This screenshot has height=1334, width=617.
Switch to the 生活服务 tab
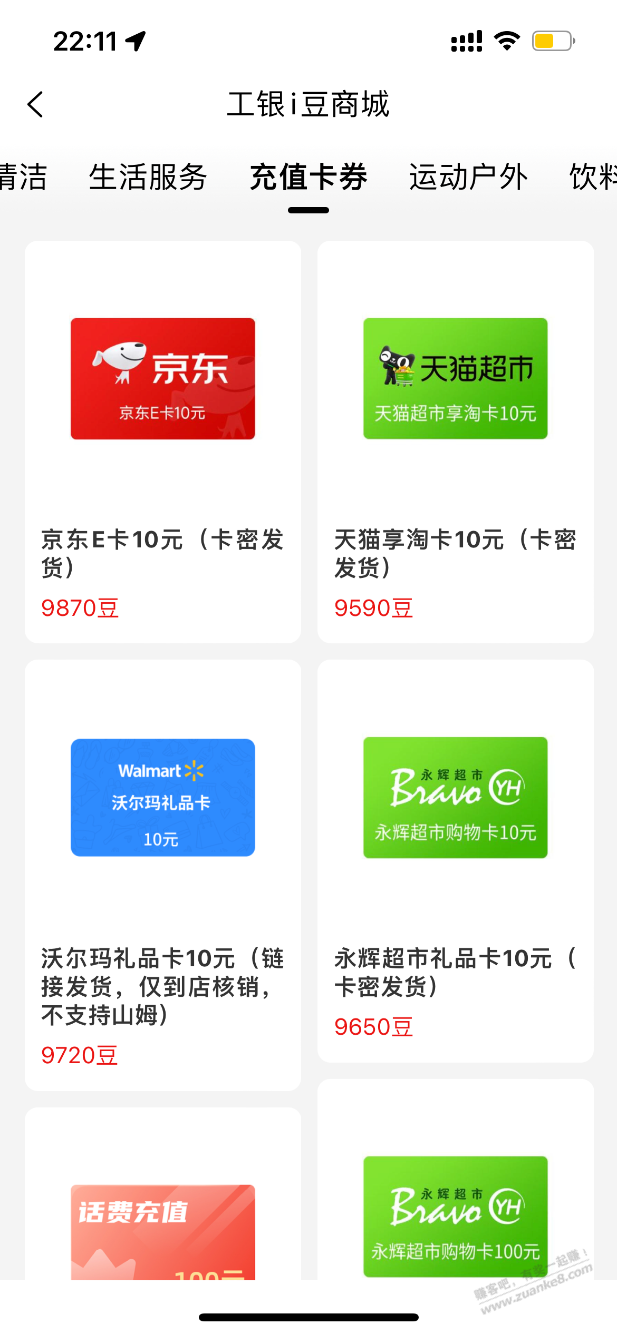coord(148,177)
